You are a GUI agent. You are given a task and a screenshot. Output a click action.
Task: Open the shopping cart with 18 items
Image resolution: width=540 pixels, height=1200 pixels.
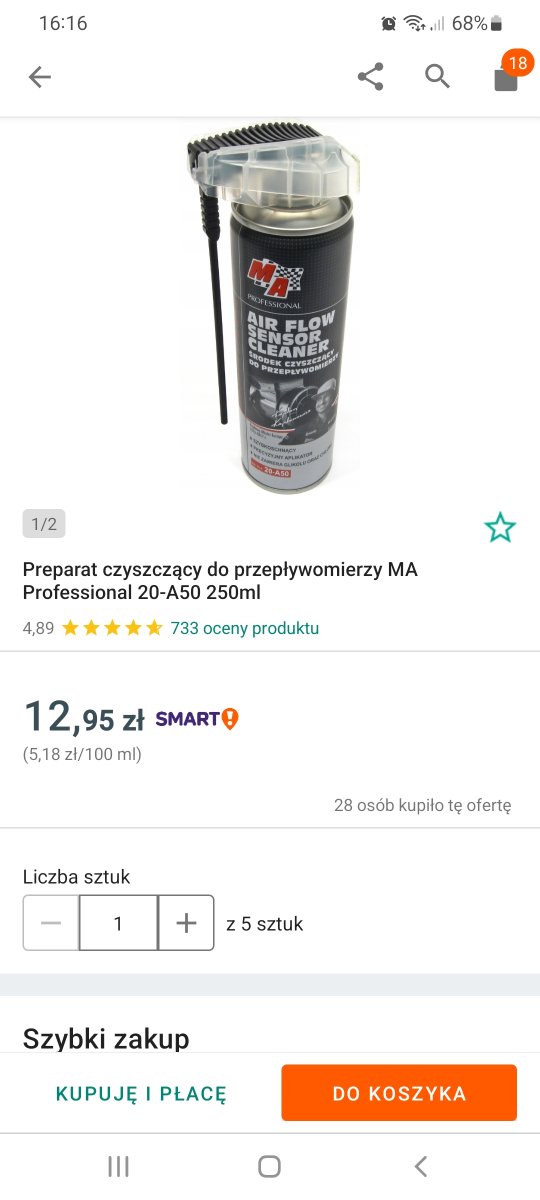tap(508, 75)
